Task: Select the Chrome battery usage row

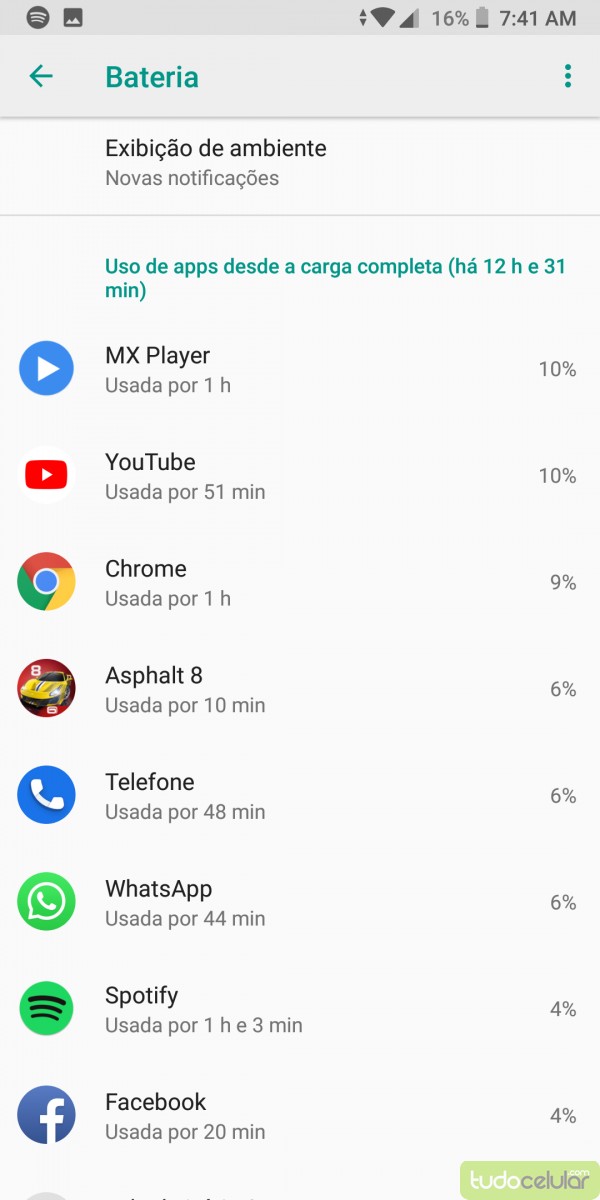Action: pyautogui.click(x=300, y=582)
